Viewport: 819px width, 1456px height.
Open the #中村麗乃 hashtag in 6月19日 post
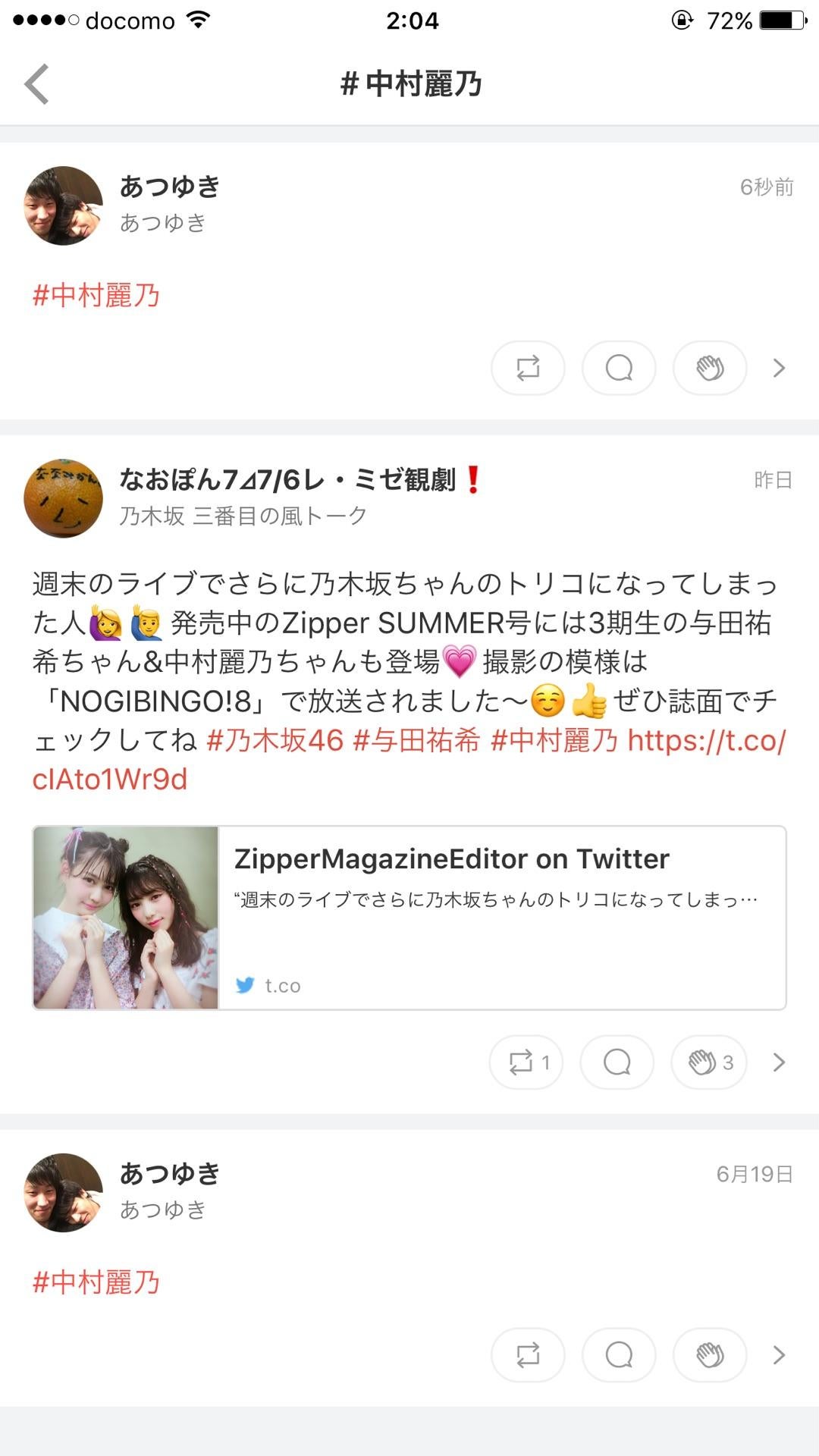96,1282
